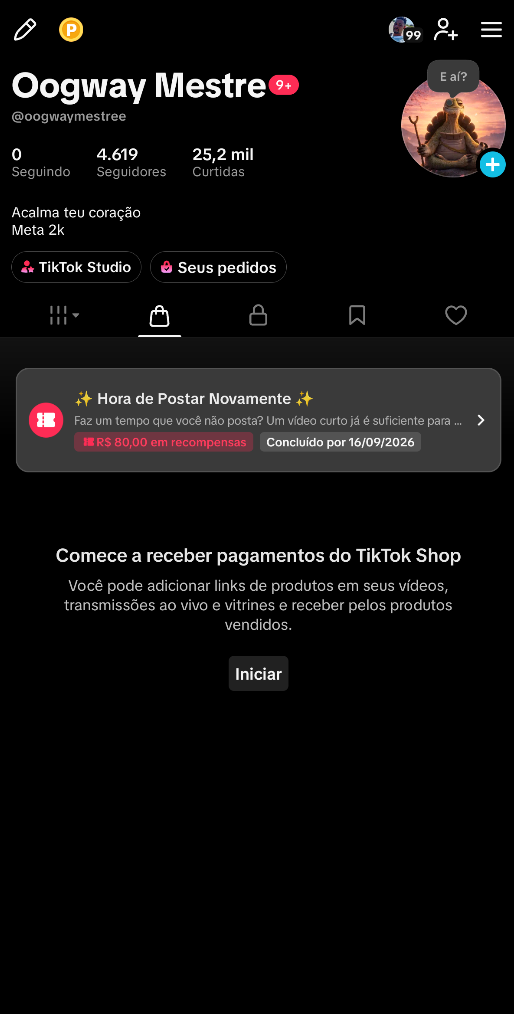The image size is (514, 1014).
Task: Open the Hora de Postar Novamente card
Action: point(259,420)
